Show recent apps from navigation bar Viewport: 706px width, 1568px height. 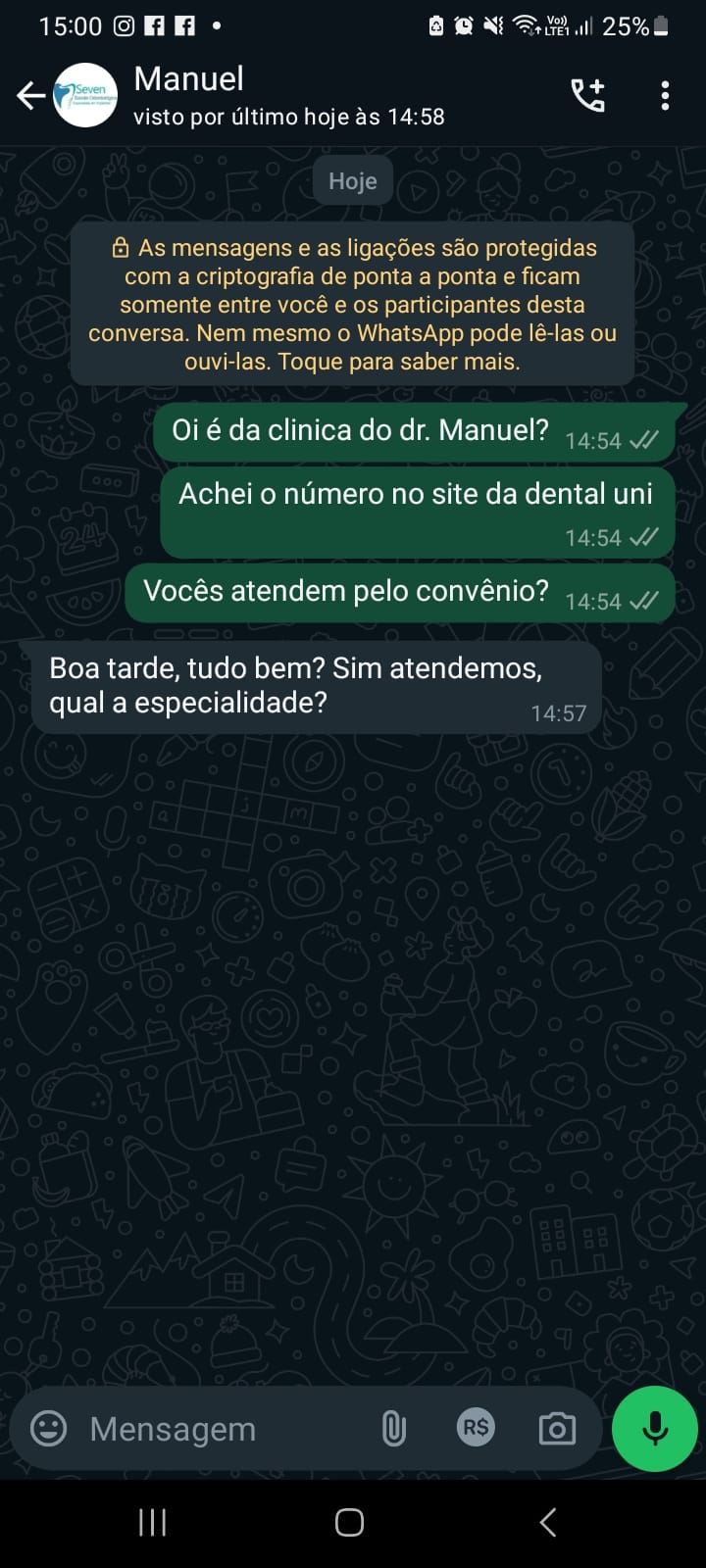click(x=152, y=1522)
